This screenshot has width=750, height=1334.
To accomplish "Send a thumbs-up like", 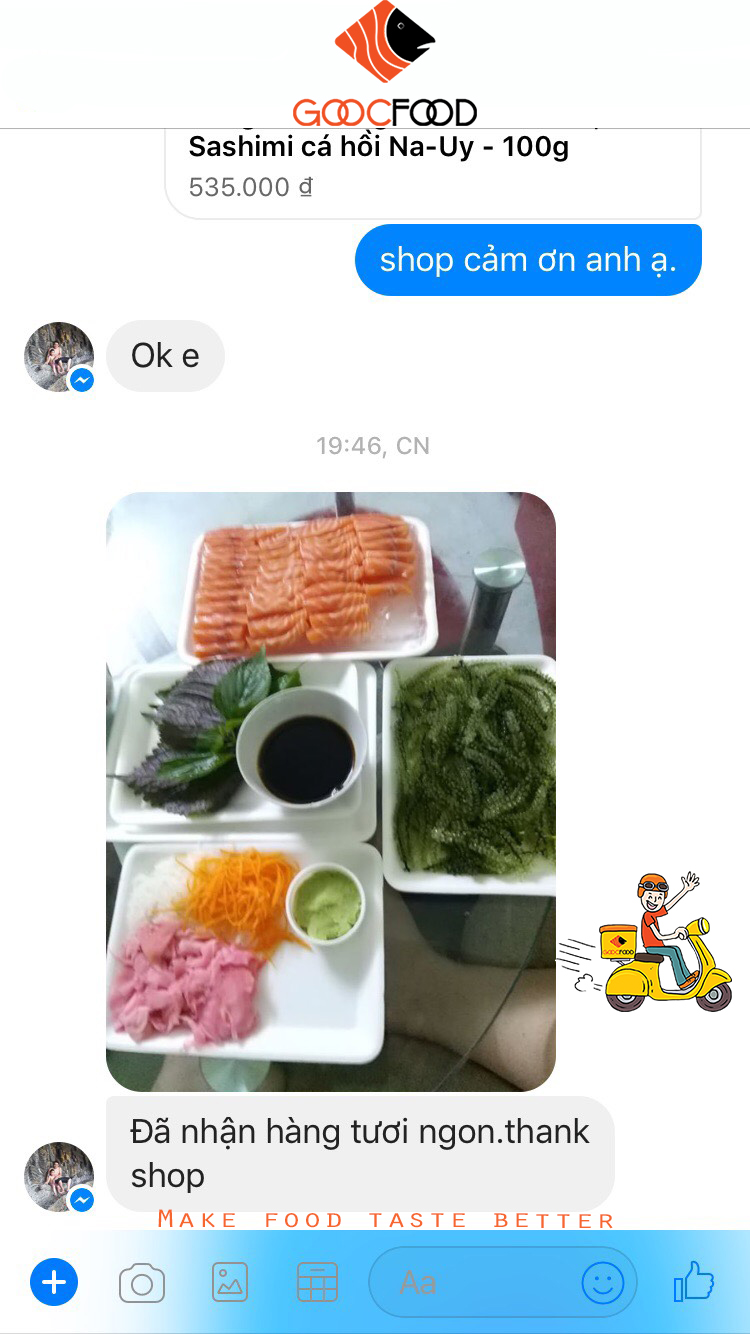I will click(x=694, y=1281).
